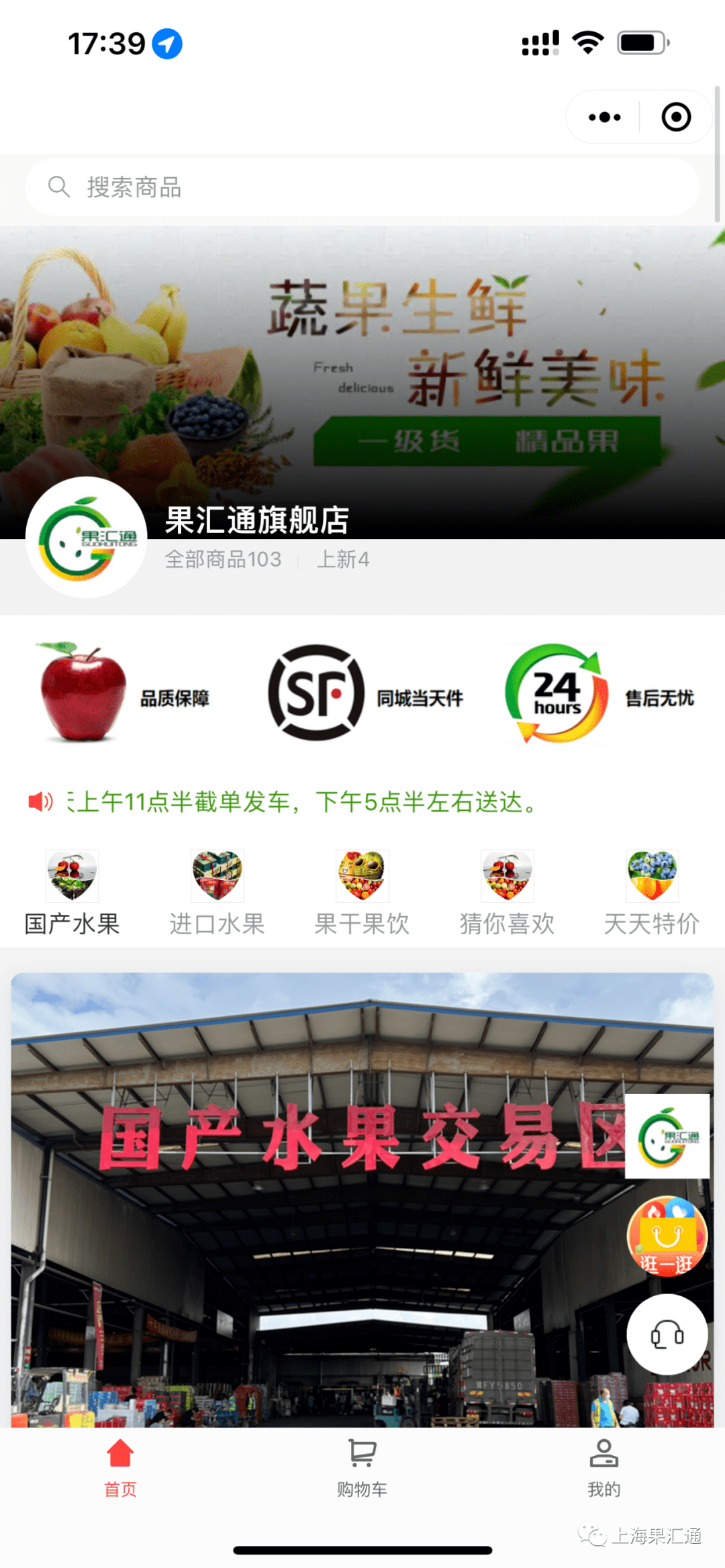Tap the 果干果饮 heart icon
Screen dimensions: 725x1568
(361, 876)
